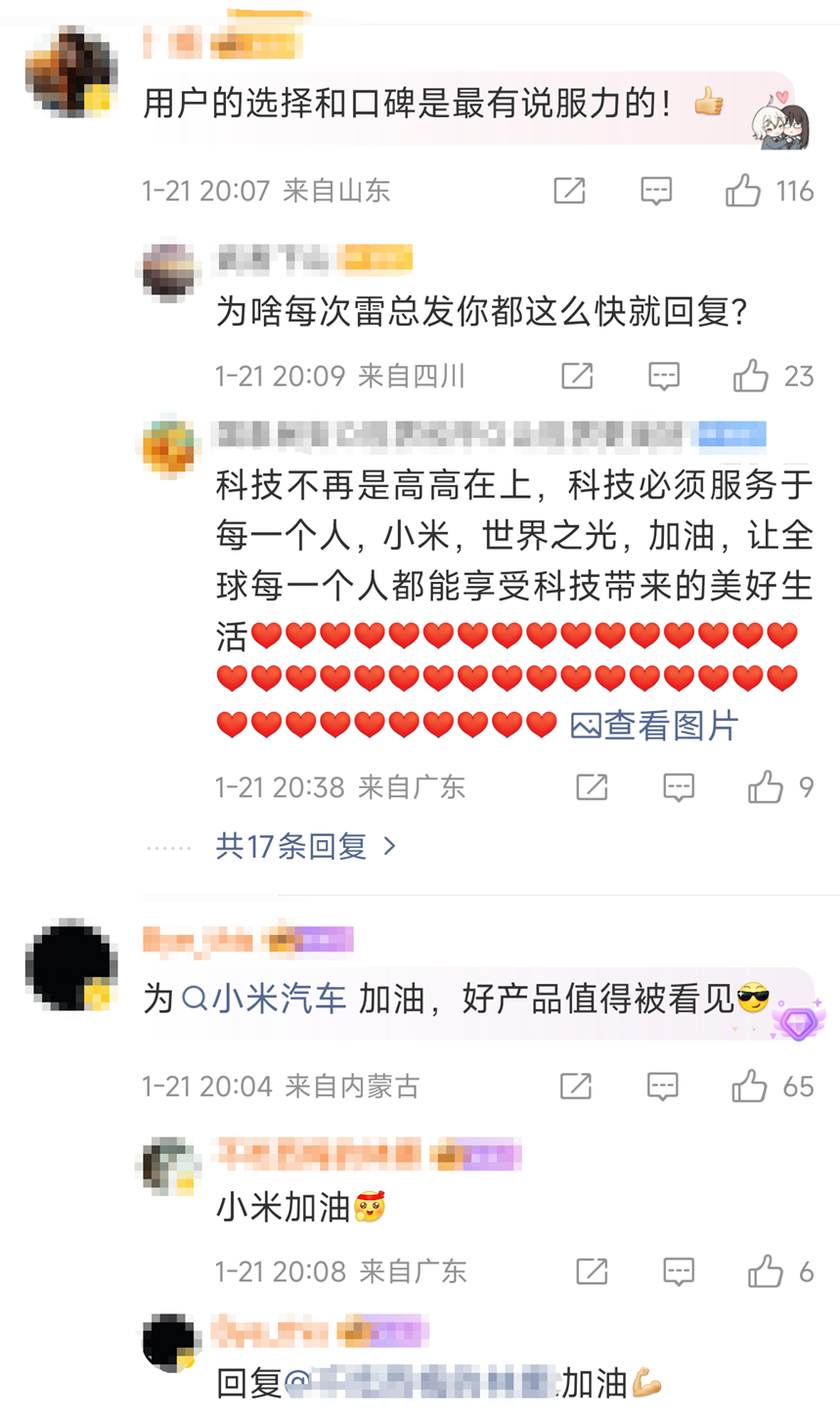Forward the 为啥每次雷总发 reply

pyautogui.click(x=577, y=376)
